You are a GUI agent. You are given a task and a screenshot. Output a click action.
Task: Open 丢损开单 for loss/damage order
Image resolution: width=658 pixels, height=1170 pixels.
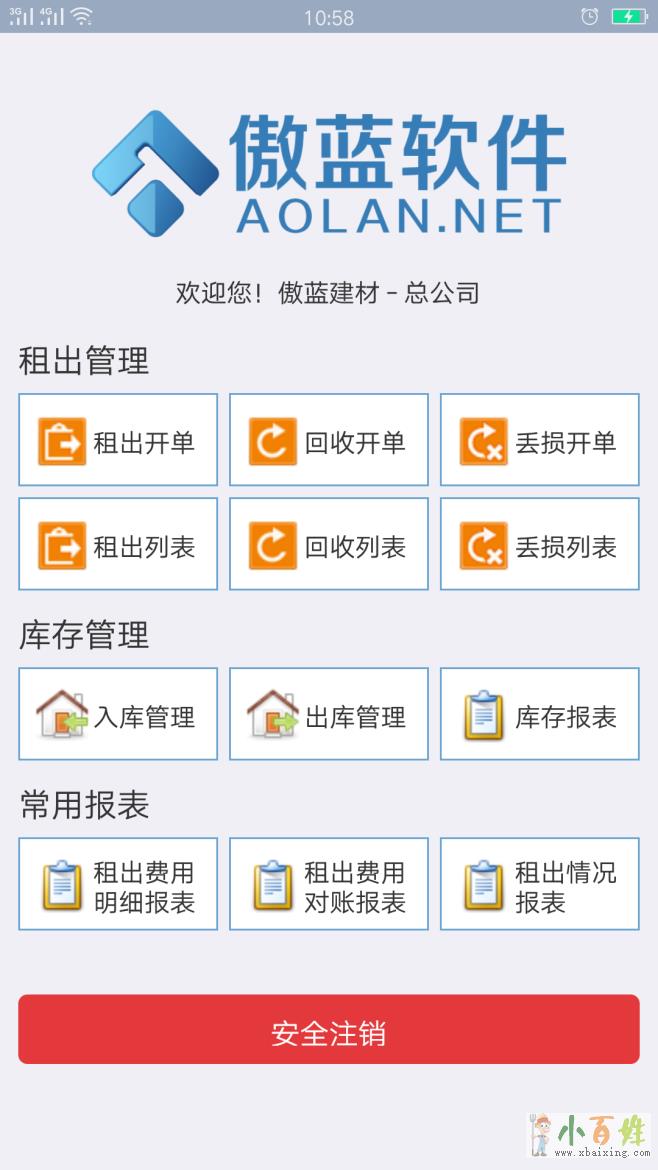(x=539, y=441)
